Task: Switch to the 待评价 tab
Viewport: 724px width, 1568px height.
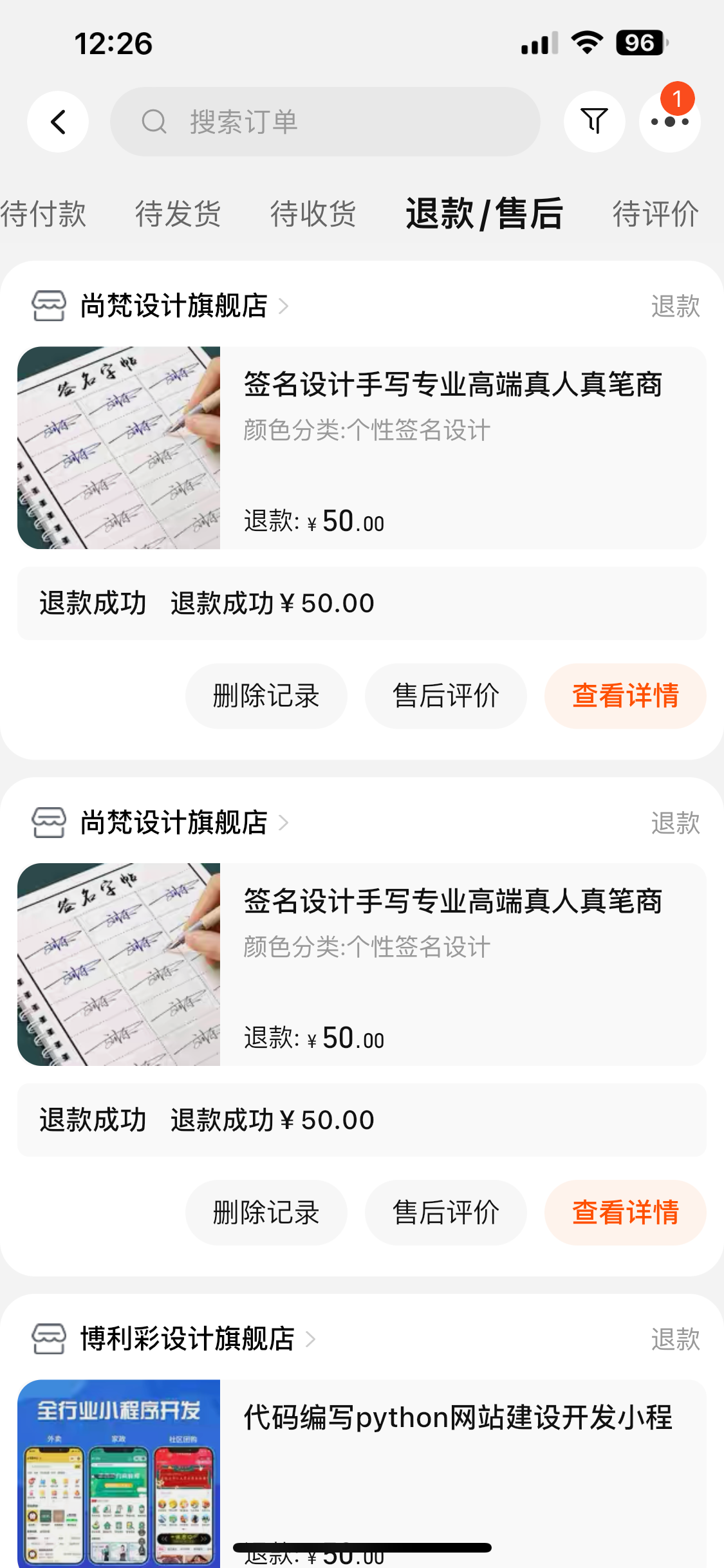Action: [x=655, y=214]
